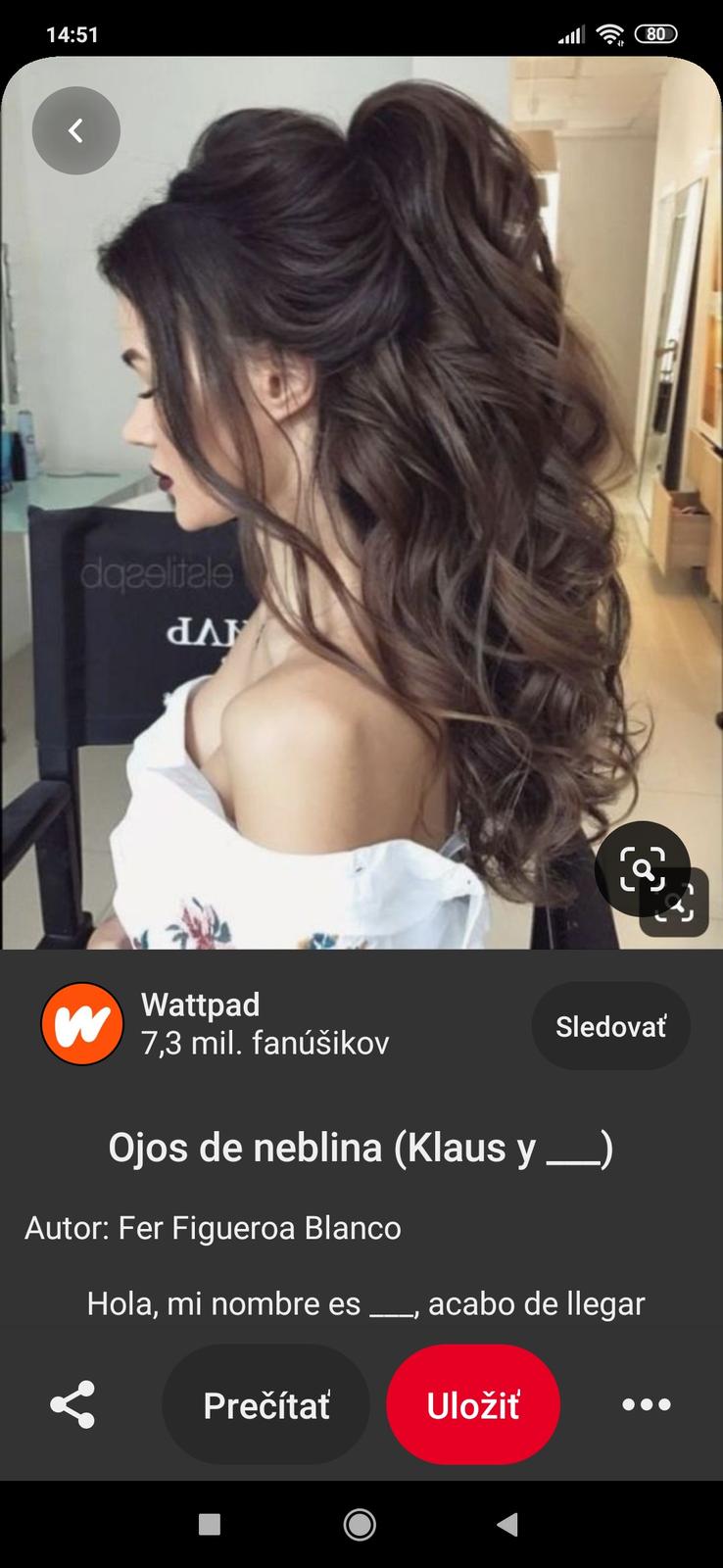Open visual search lens on the image
The height and width of the screenshot is (1568, 723).
[x=643, y=868]
